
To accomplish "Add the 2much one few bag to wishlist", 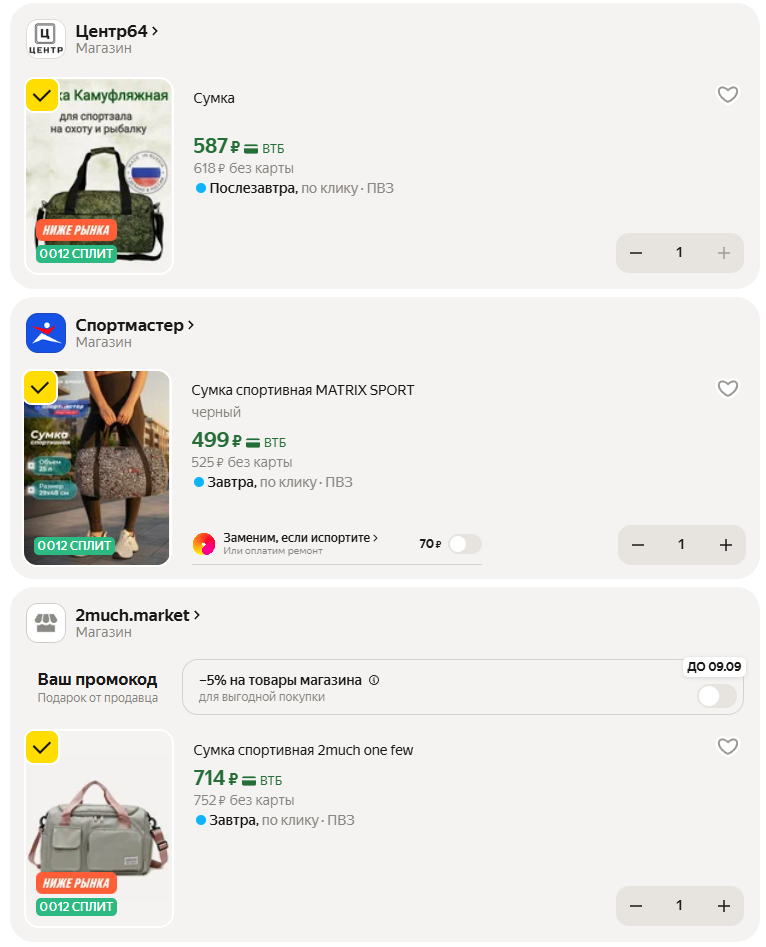I will 728,746.
